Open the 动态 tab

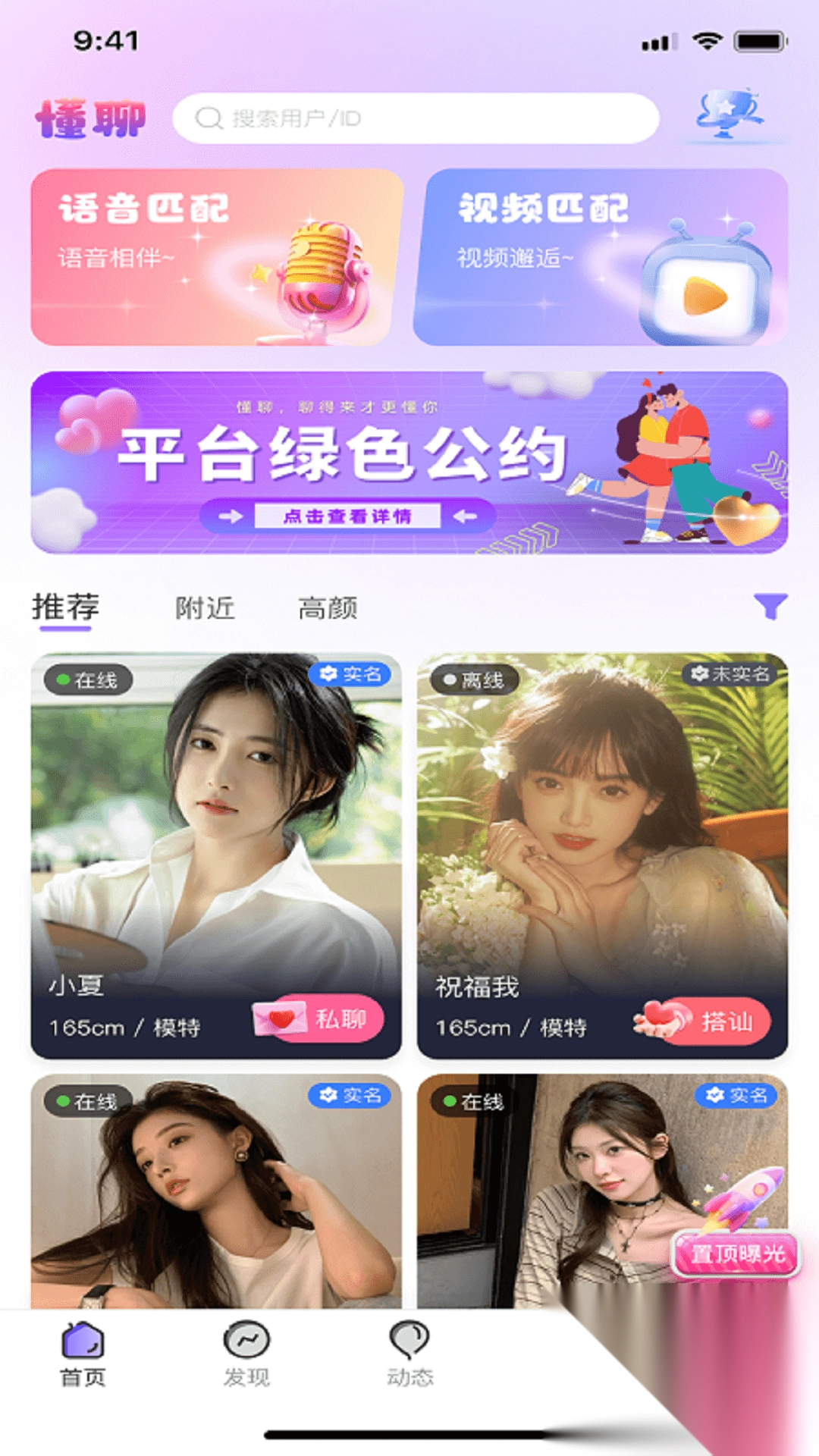409,1356
